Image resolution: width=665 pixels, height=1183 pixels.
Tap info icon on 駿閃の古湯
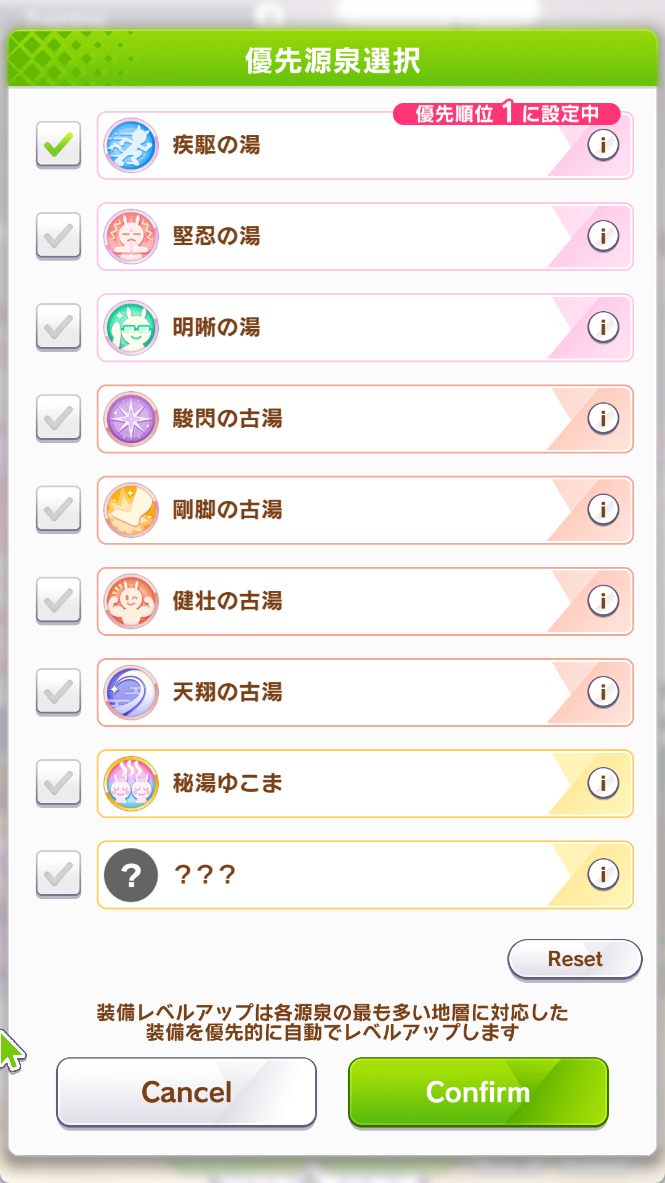pyautogui.click(x=602, y=418)
